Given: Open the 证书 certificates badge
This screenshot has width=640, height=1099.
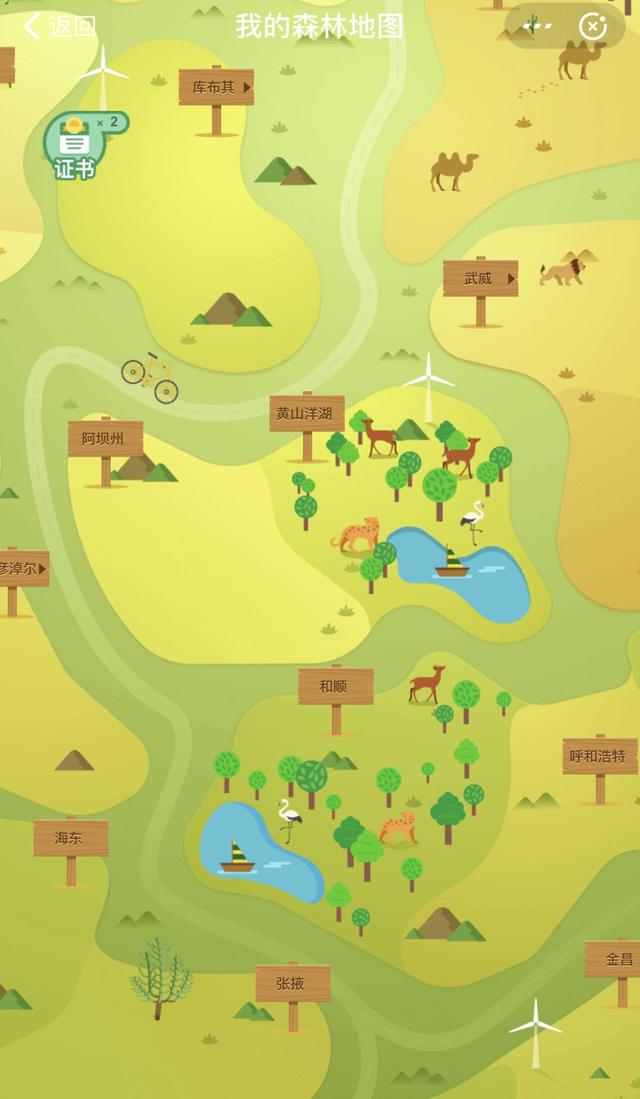Looking at the screenshot, I should [x=76, y=147].
